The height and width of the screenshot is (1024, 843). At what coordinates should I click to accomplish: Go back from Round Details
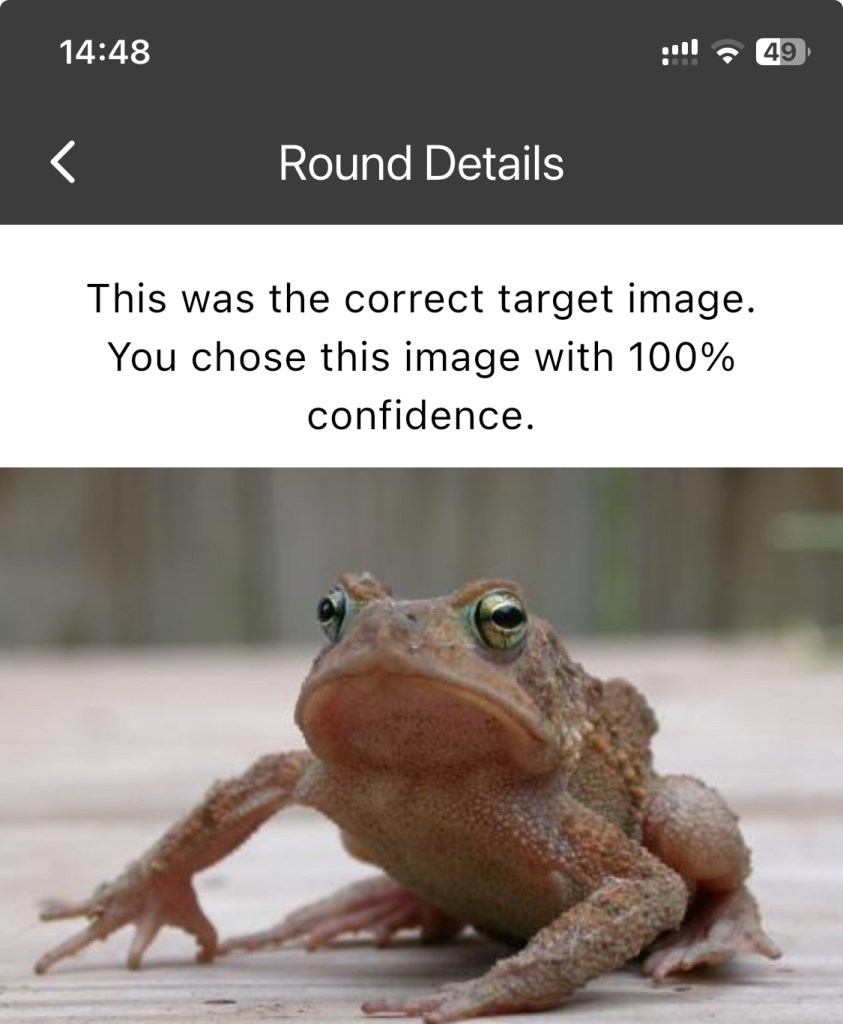tap(63, 163)
